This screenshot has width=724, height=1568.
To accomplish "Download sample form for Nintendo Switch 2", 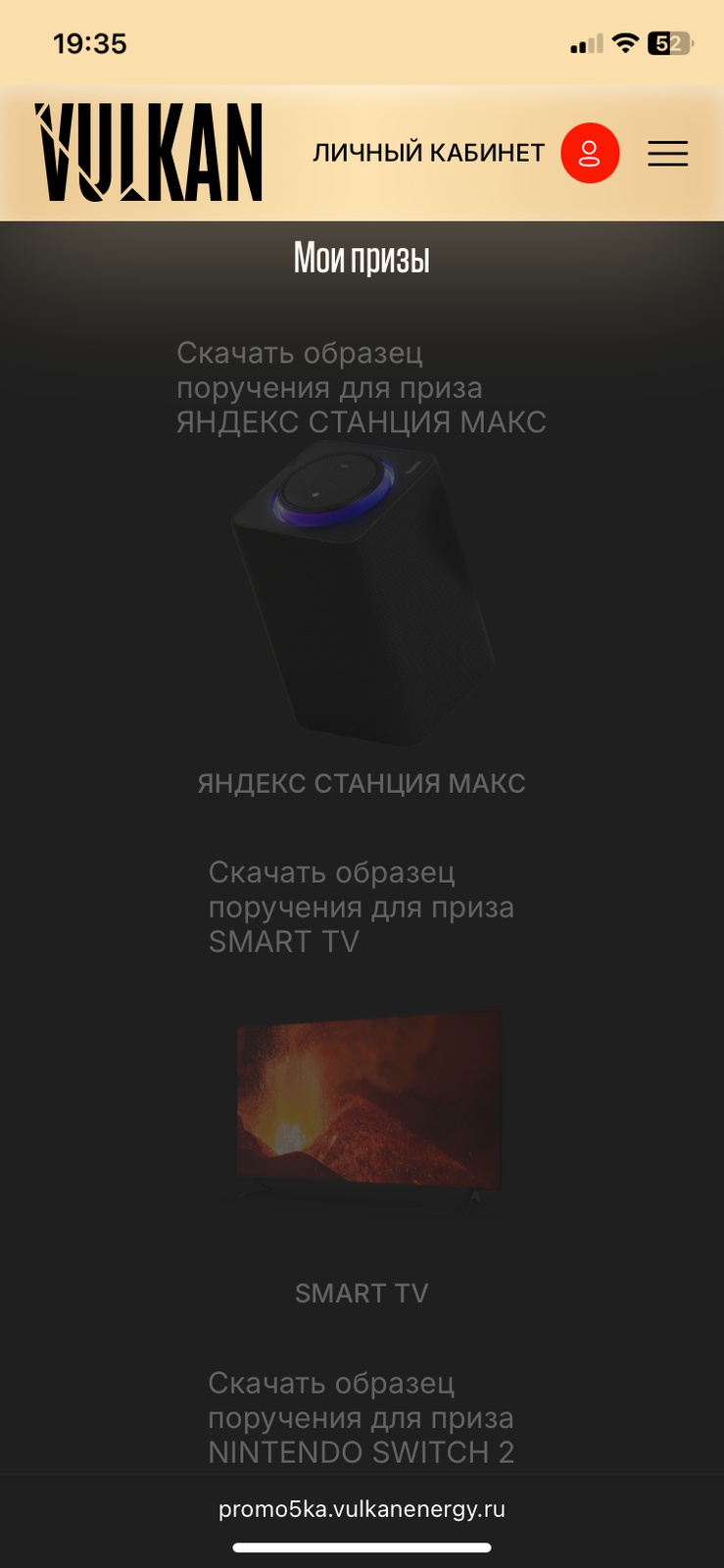I will pyautogui.click(x=361, y=1417).
